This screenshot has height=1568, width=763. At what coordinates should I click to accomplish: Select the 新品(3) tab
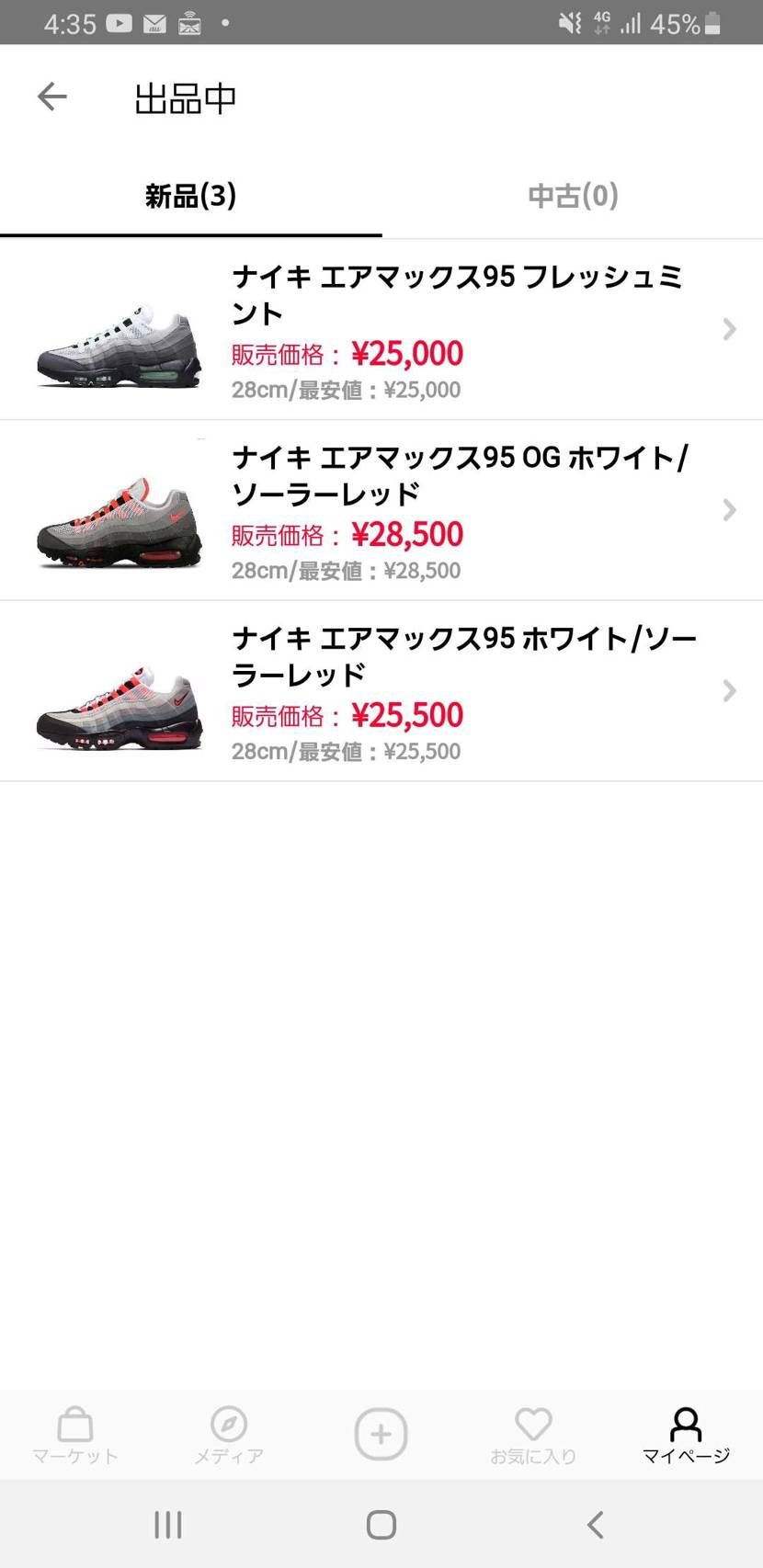pos(189,195)
